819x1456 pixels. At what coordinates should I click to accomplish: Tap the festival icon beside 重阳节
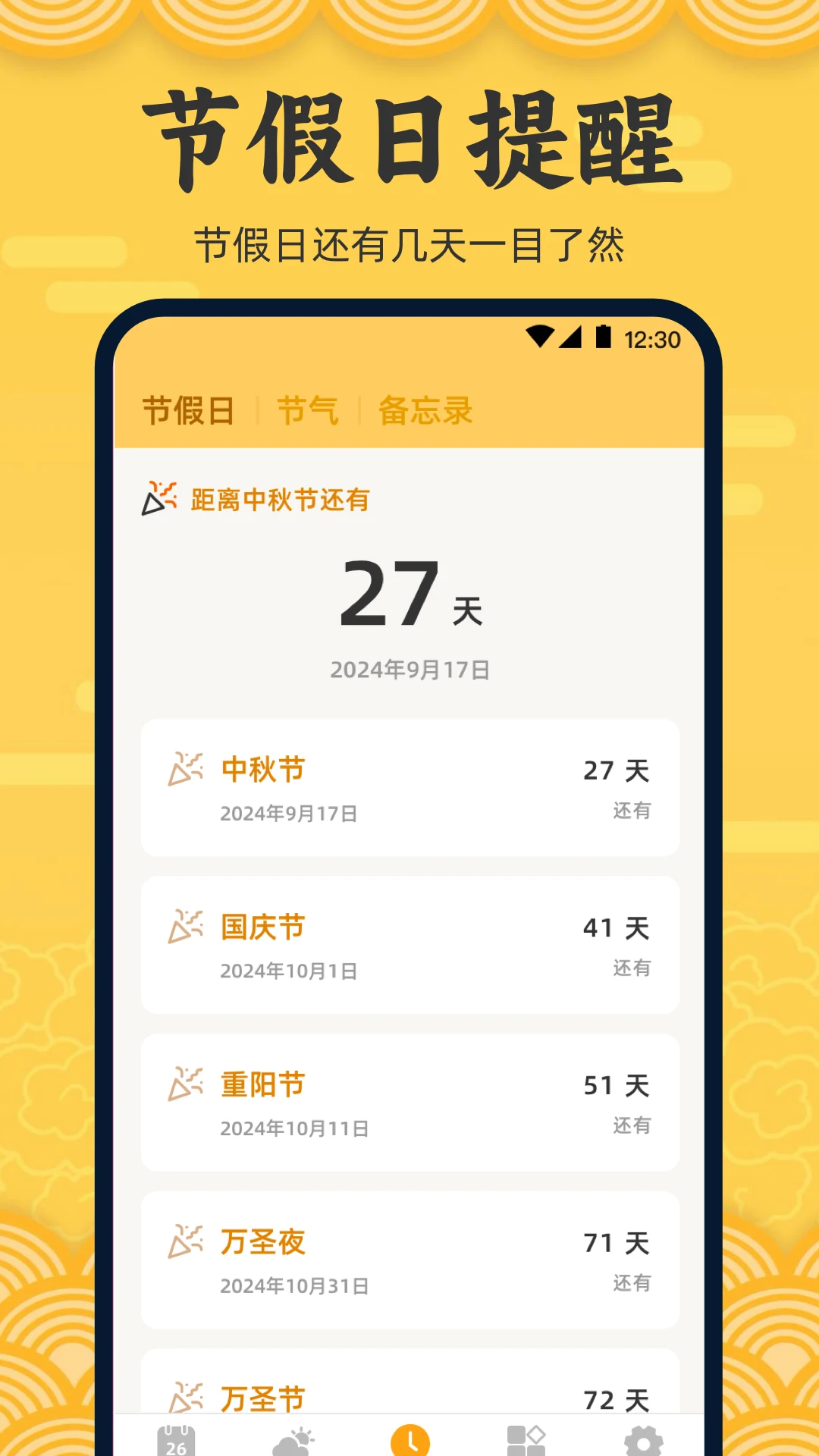[187, 1086]
